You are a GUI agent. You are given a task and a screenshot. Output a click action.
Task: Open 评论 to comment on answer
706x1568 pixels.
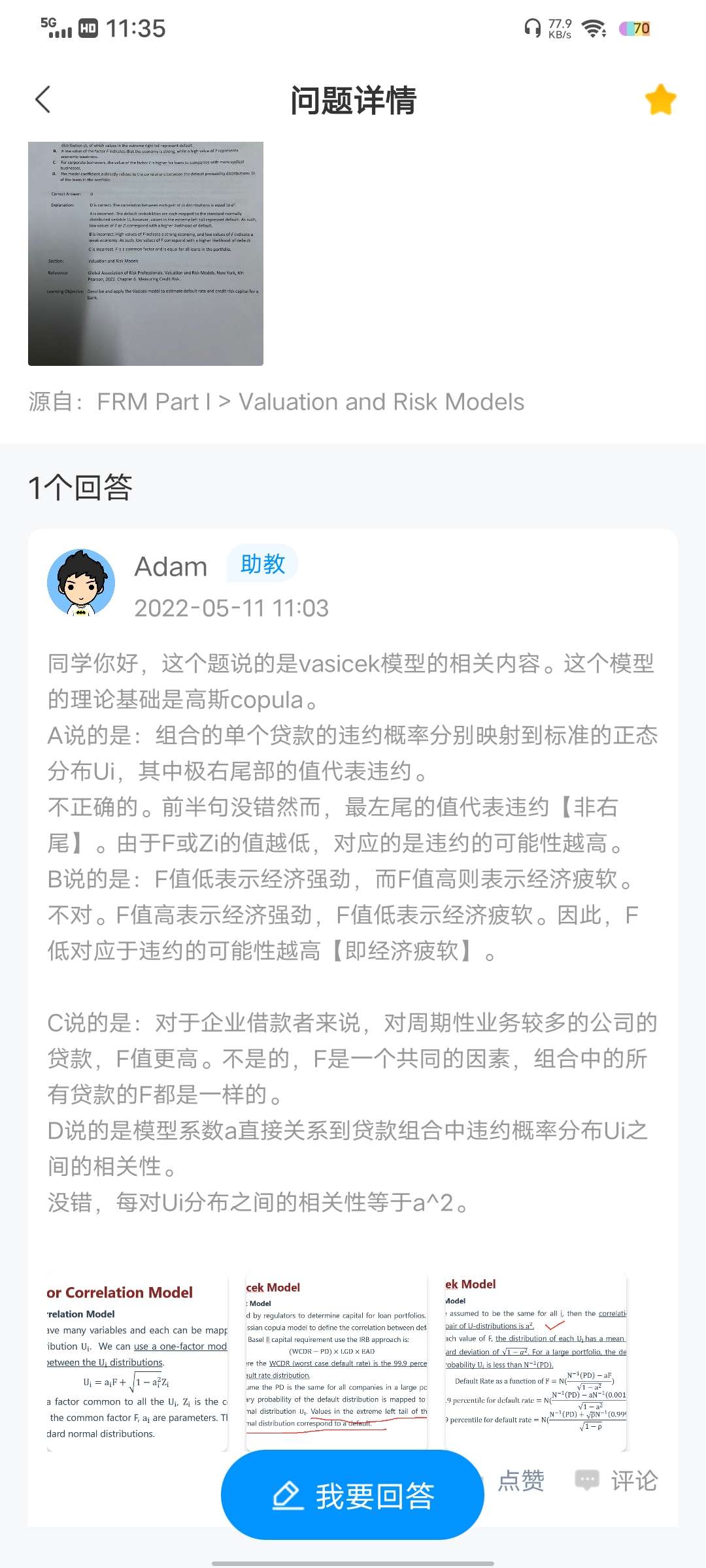tap(616, 1480)
